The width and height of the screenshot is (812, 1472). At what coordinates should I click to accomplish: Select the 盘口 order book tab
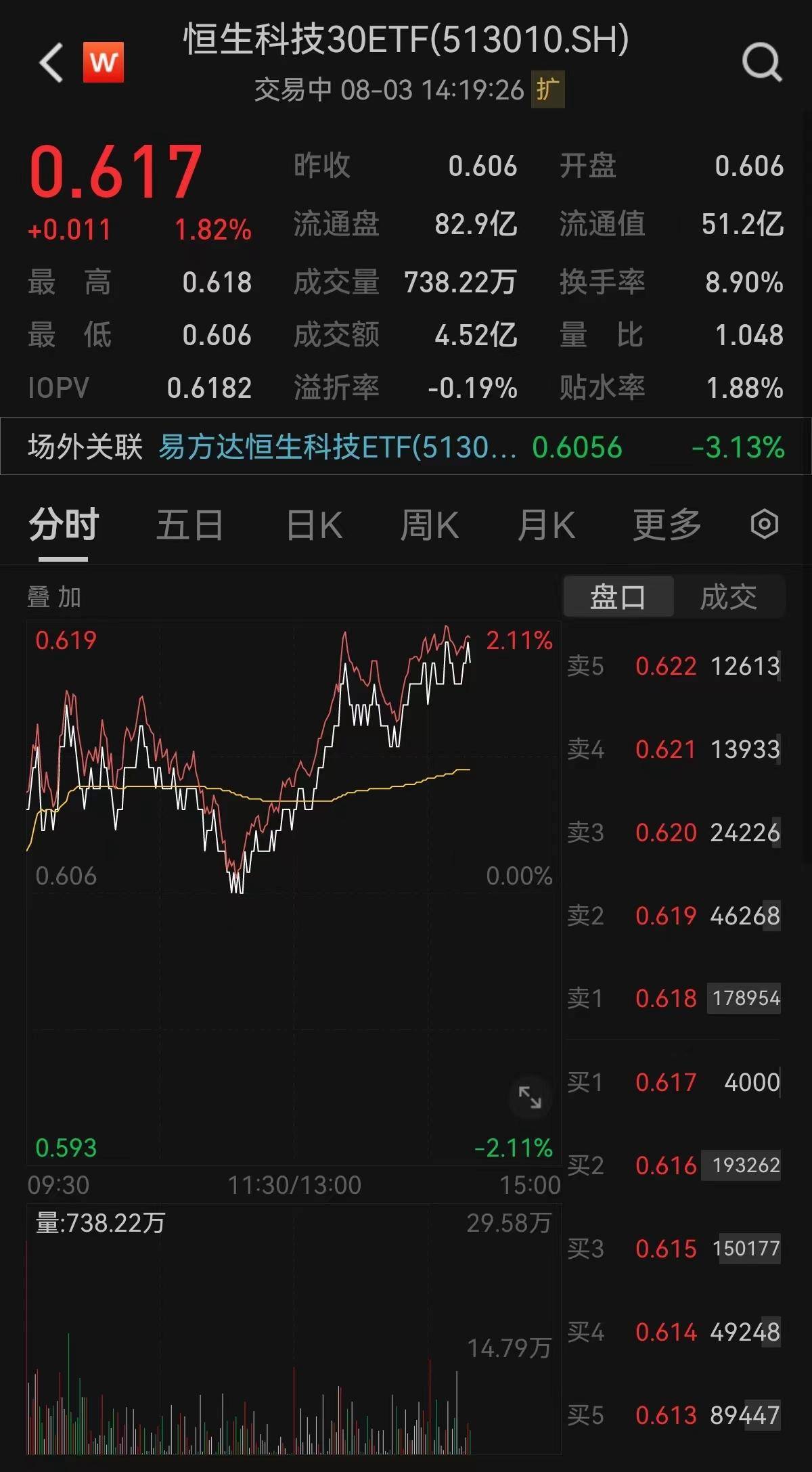click(x=618, y=597)
